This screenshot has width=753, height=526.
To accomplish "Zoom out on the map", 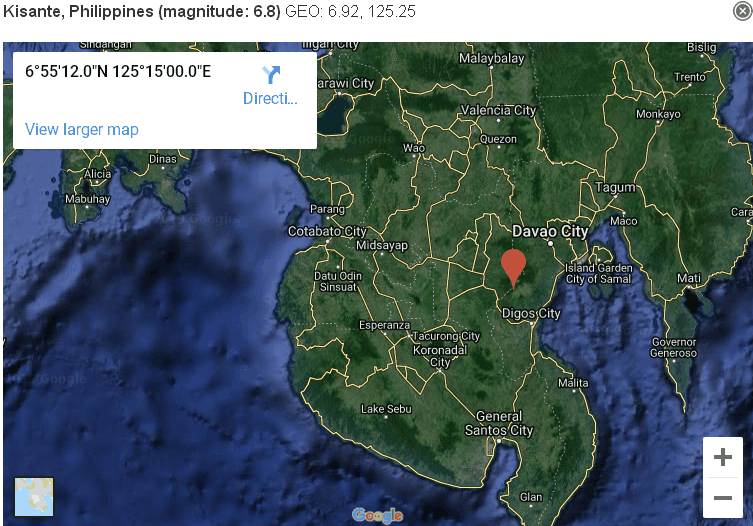I will click(722, 497).
